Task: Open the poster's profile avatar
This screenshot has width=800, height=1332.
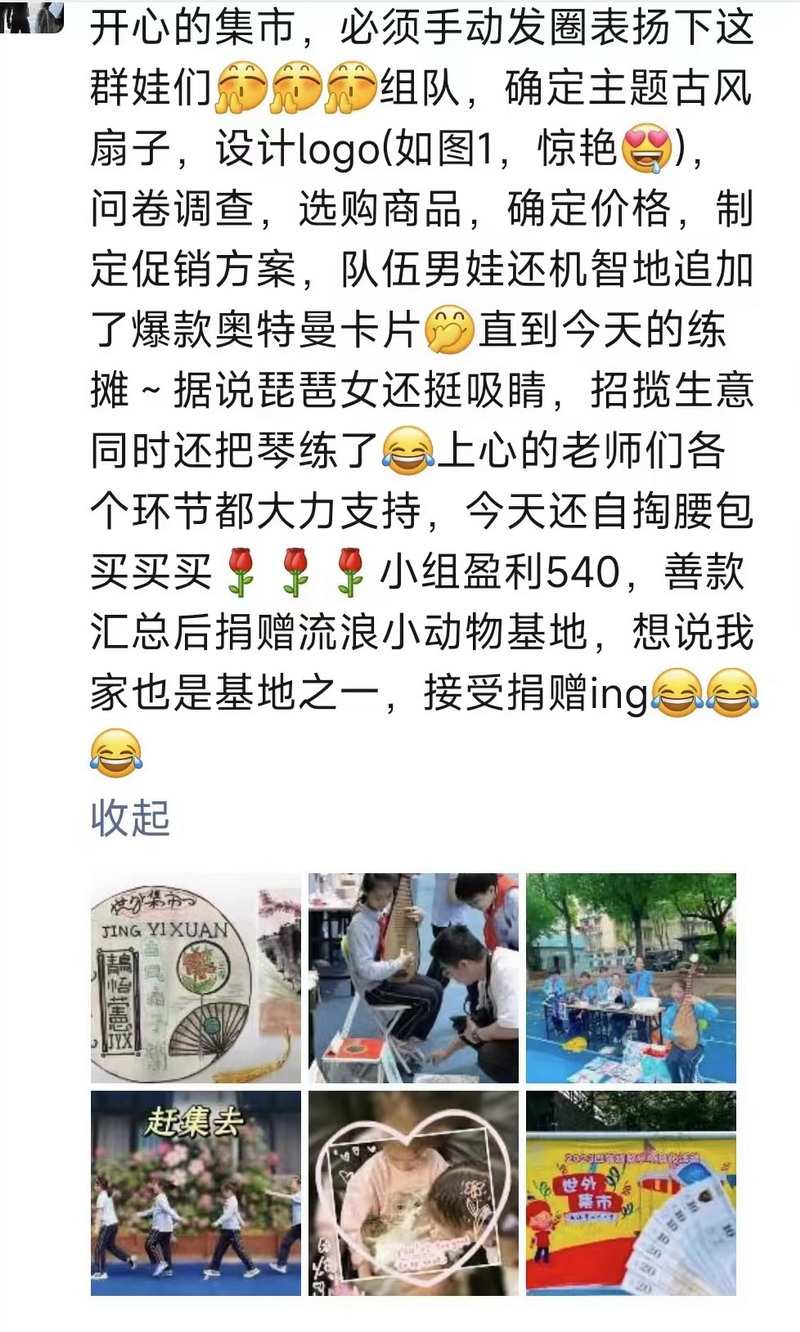Action: tap(32, 16)
